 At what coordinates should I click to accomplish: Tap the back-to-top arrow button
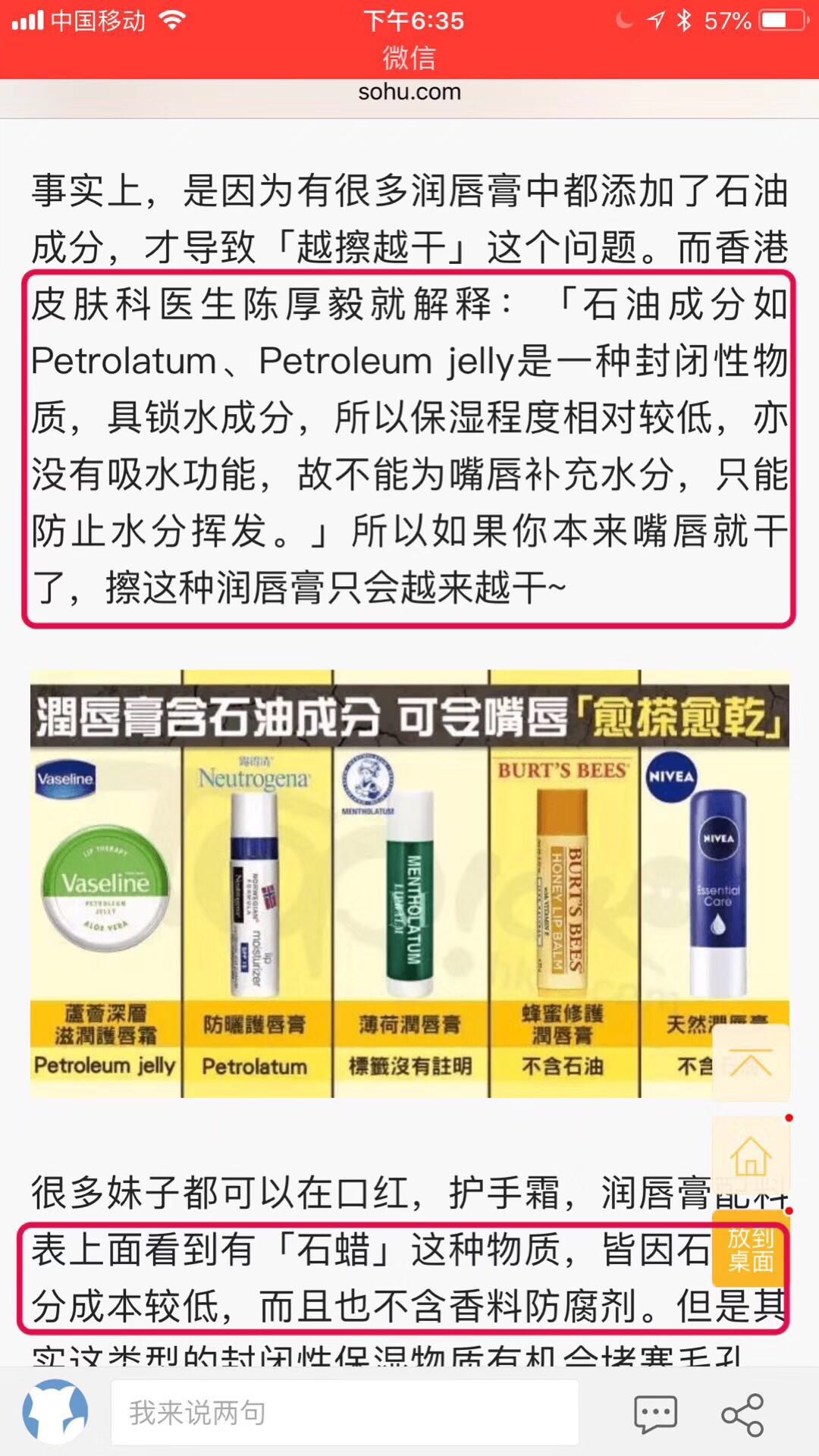(750, 1062)
